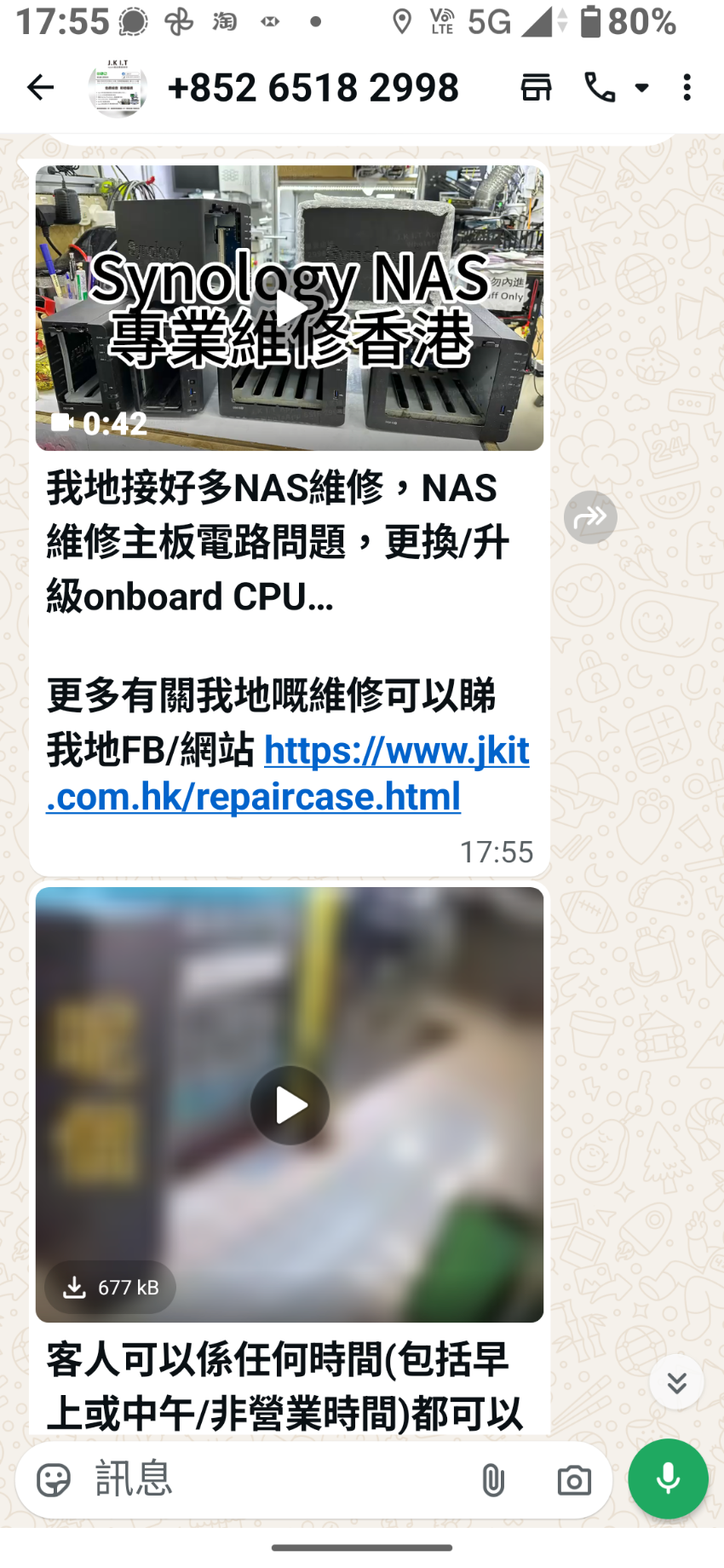Screen dimensions: 724x1568
Task: Open the jkit.com.hk repaircase link
Action: tap(288, 773)
